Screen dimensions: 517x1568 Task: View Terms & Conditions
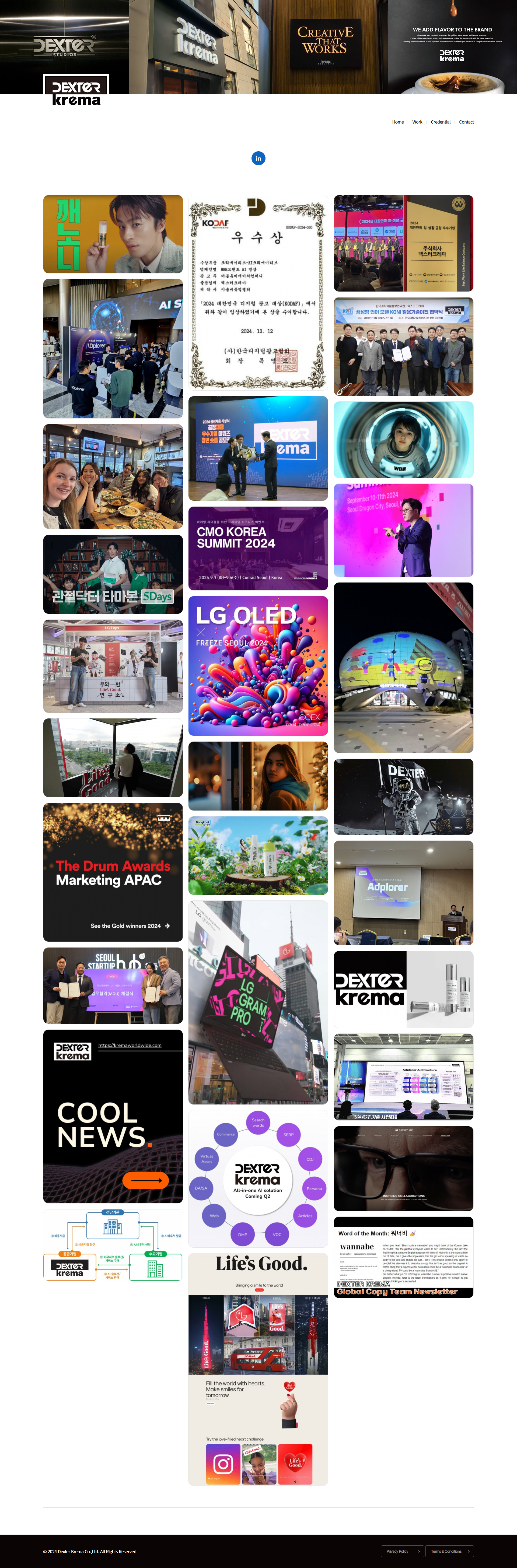pos(449,1551)
